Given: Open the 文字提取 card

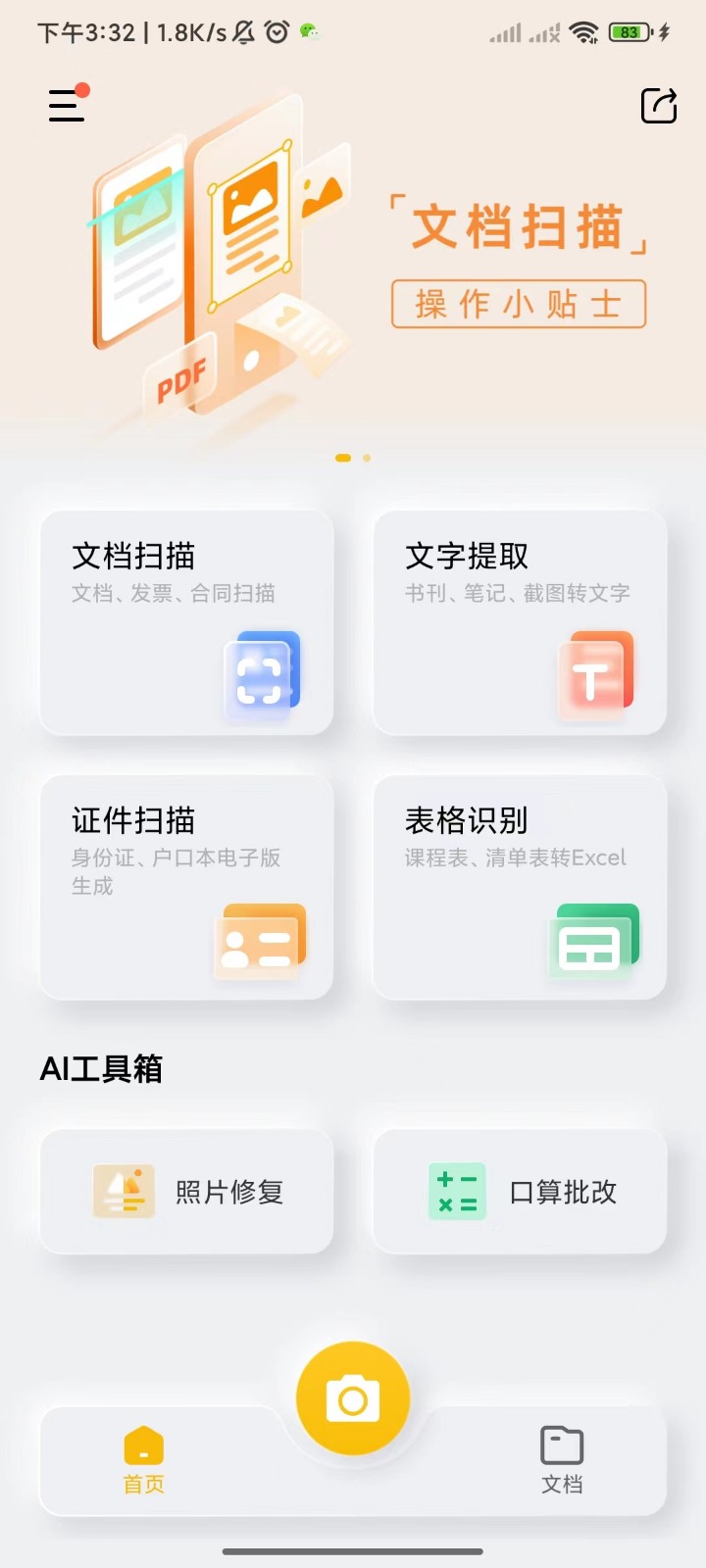Looking at the screenshot, I should (x=520, y=622).
